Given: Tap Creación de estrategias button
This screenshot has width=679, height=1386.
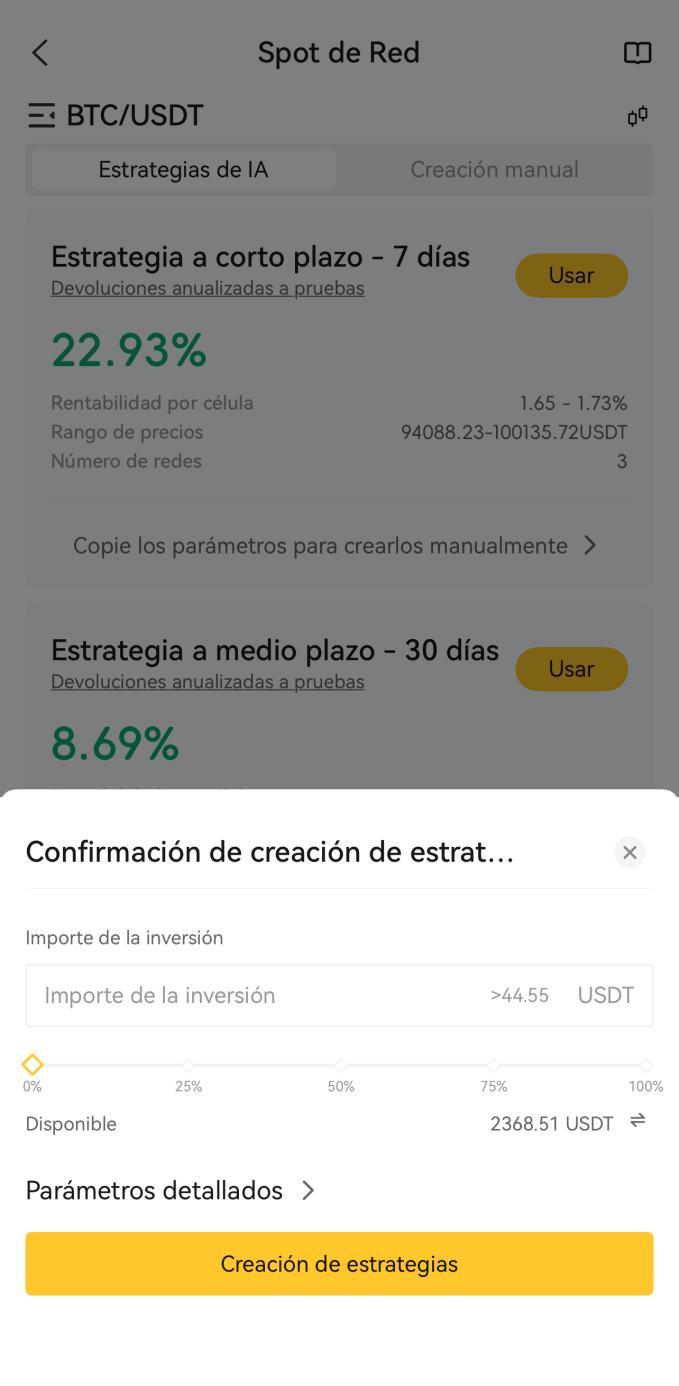Looking at the screenshot, I should pyautogui.click(x=339, y=1264).
